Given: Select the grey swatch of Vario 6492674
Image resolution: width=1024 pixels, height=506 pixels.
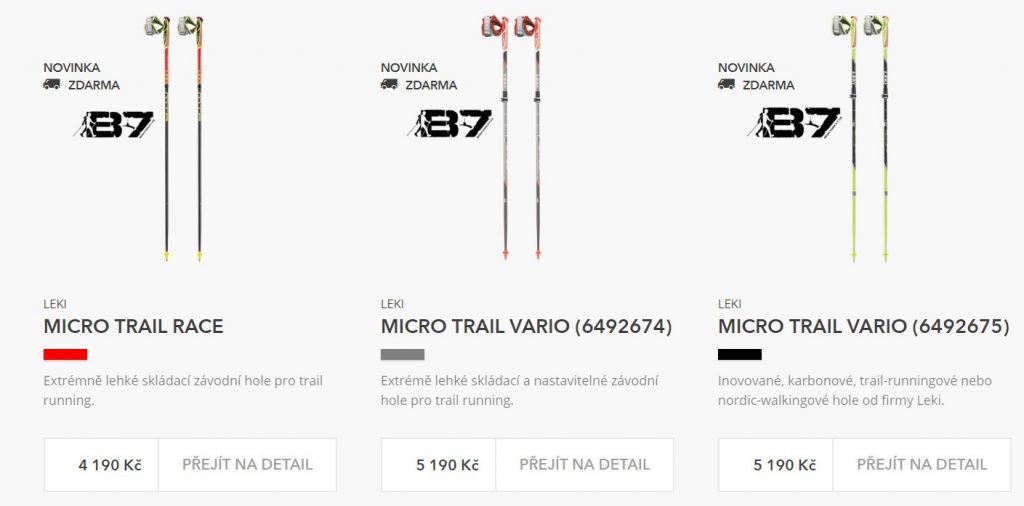Looking at the screenshot, I should [x=402, y=354].
